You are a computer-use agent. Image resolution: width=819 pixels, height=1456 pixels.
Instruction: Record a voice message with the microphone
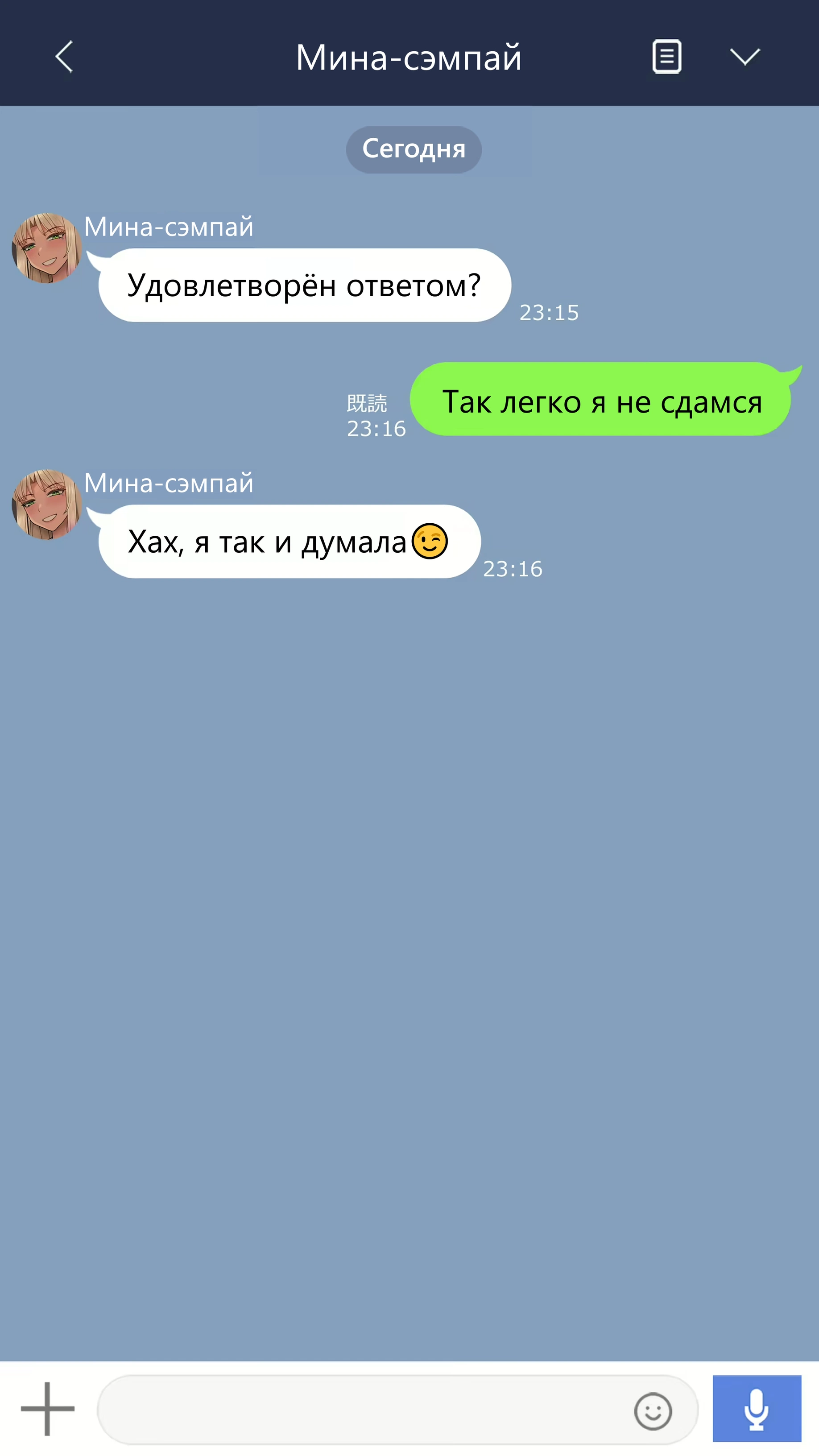tap(756, 1409)
